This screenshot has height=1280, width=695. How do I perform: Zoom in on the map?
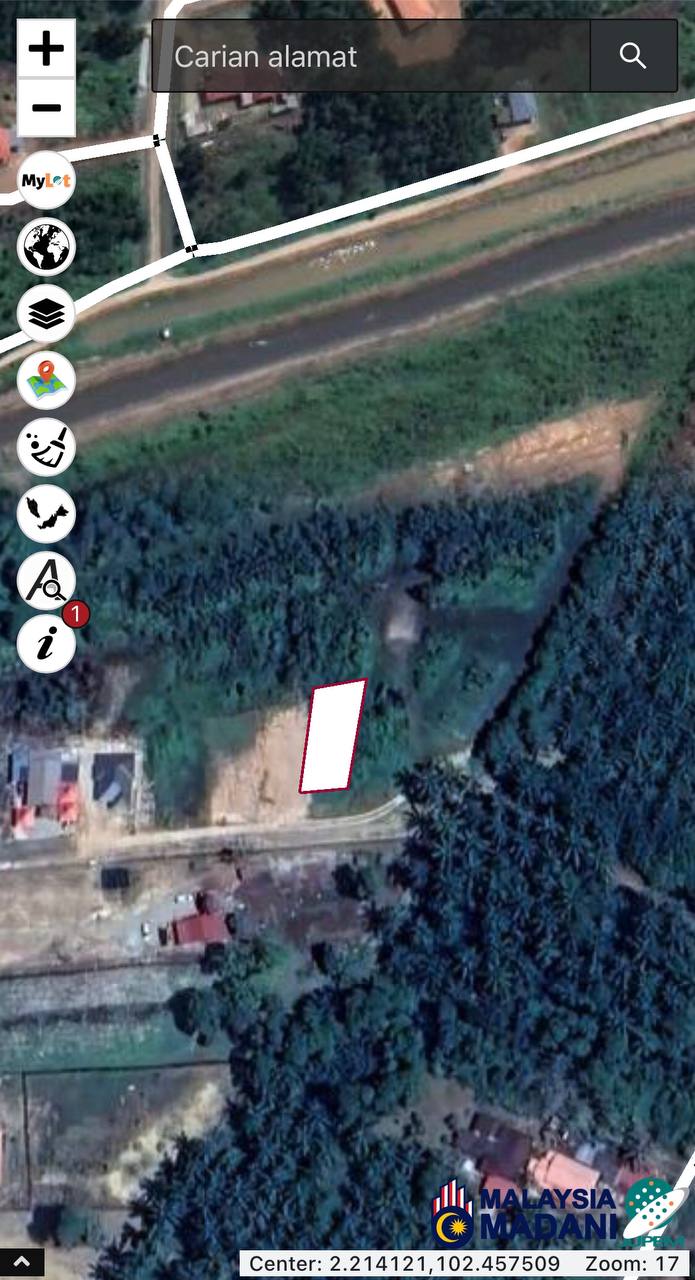click(46, 48)
